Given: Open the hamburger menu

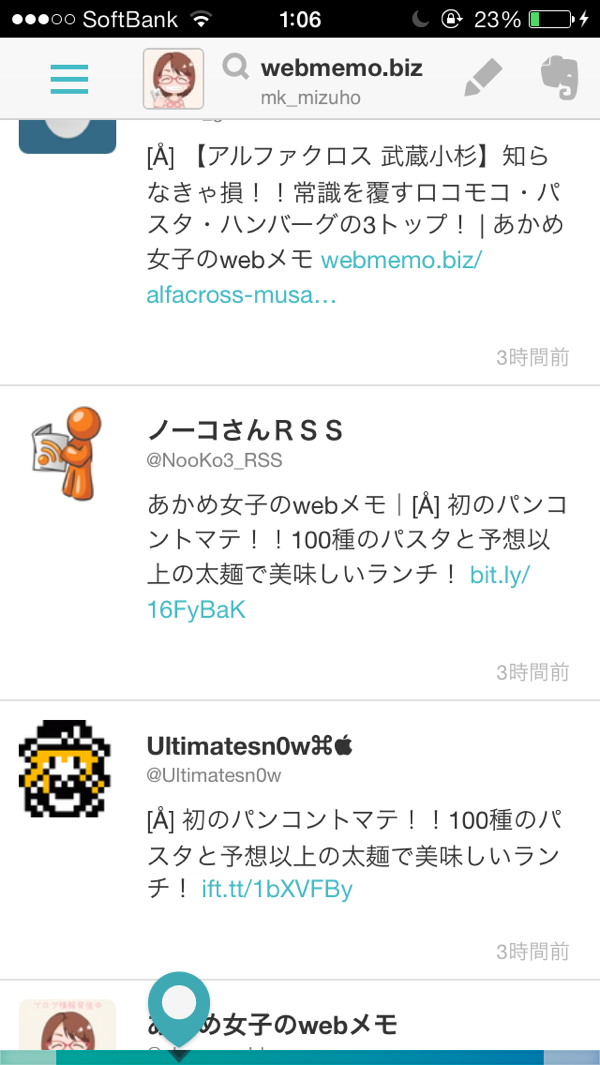Looking at the screenshot, I should [69, 79].
